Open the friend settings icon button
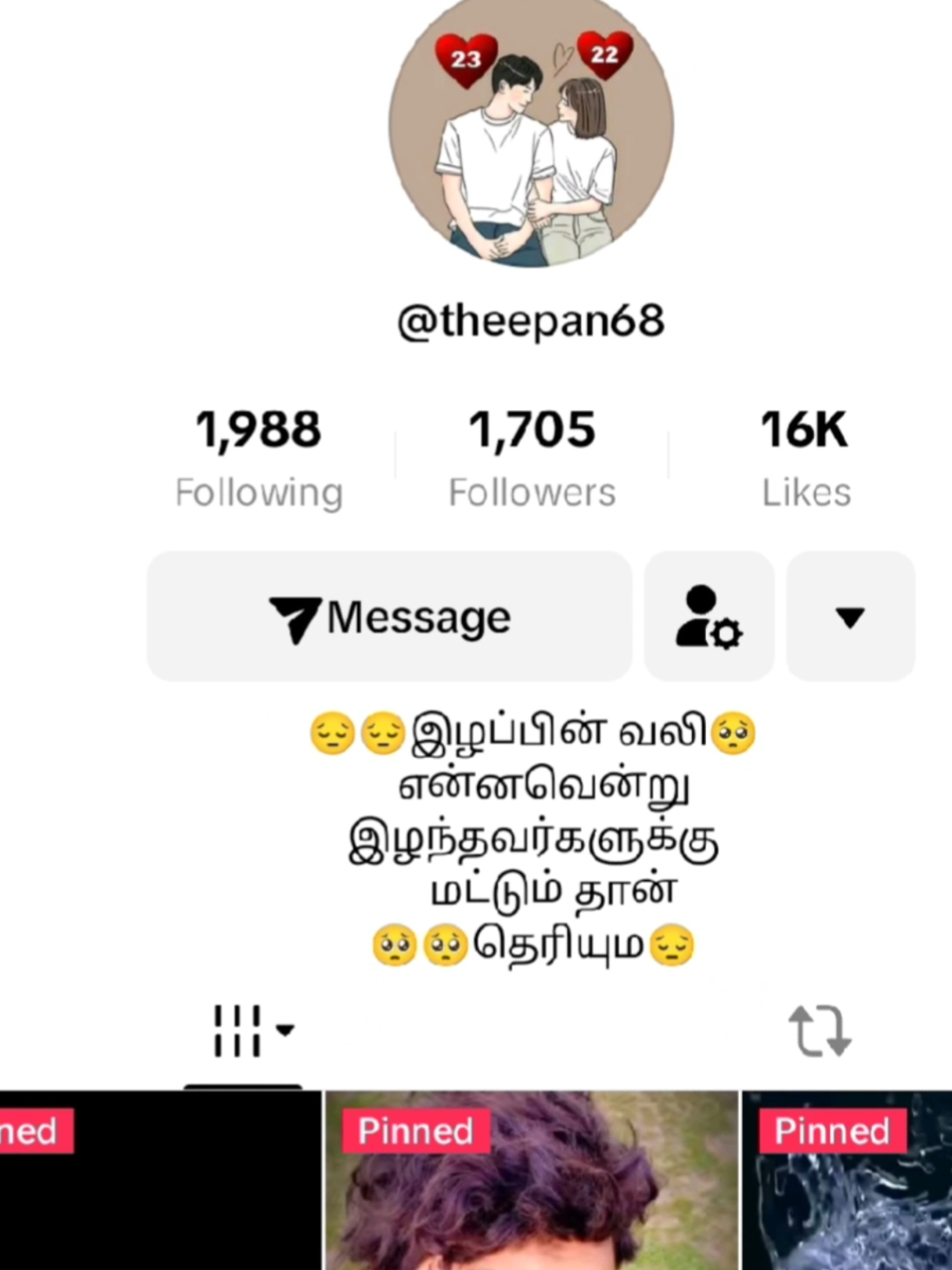Screen dimensions: 952x1270 tap(709, 616)
